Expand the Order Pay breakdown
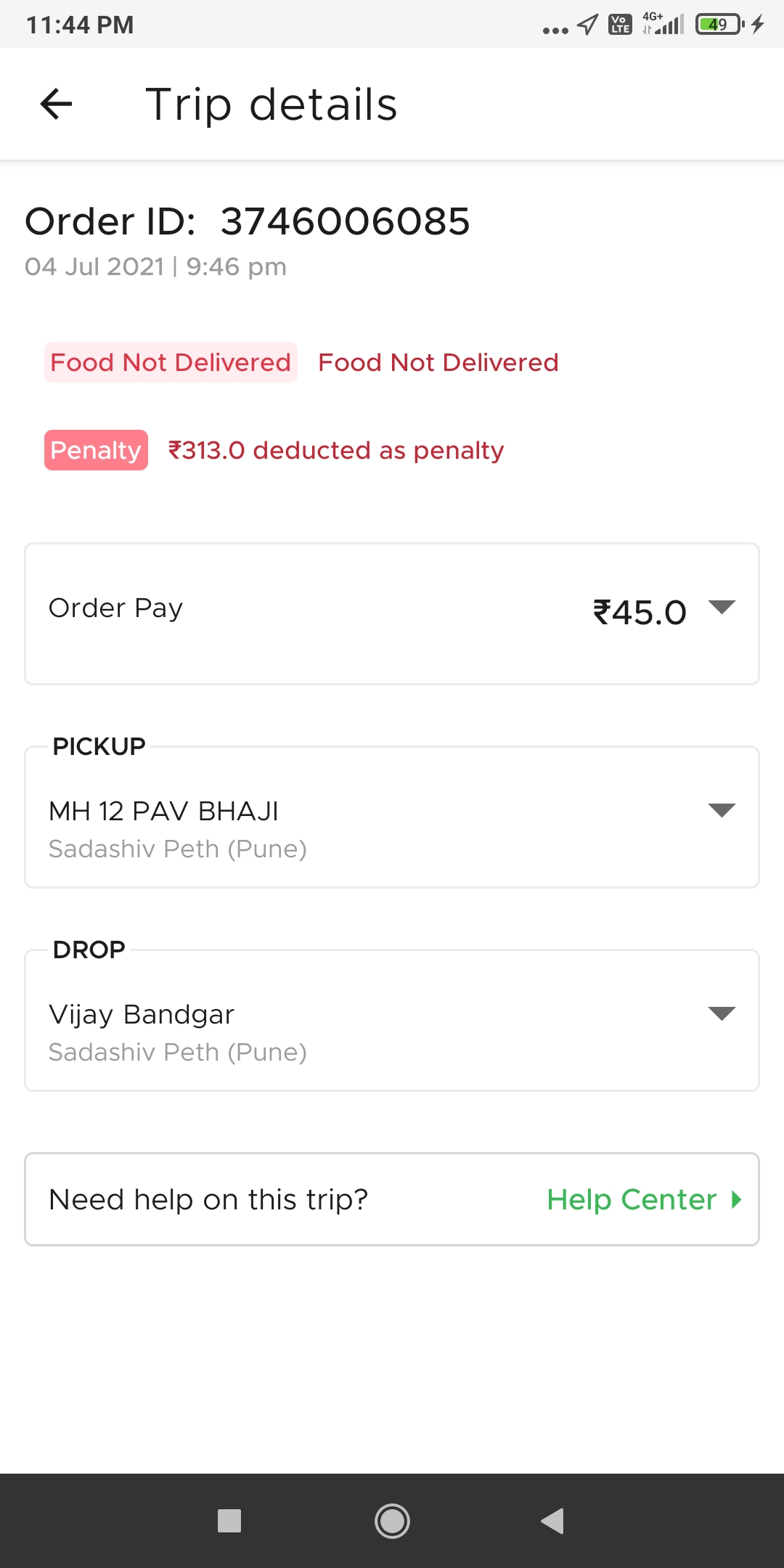This screenshot has height=1568, width=784. (x=721, y=608)
